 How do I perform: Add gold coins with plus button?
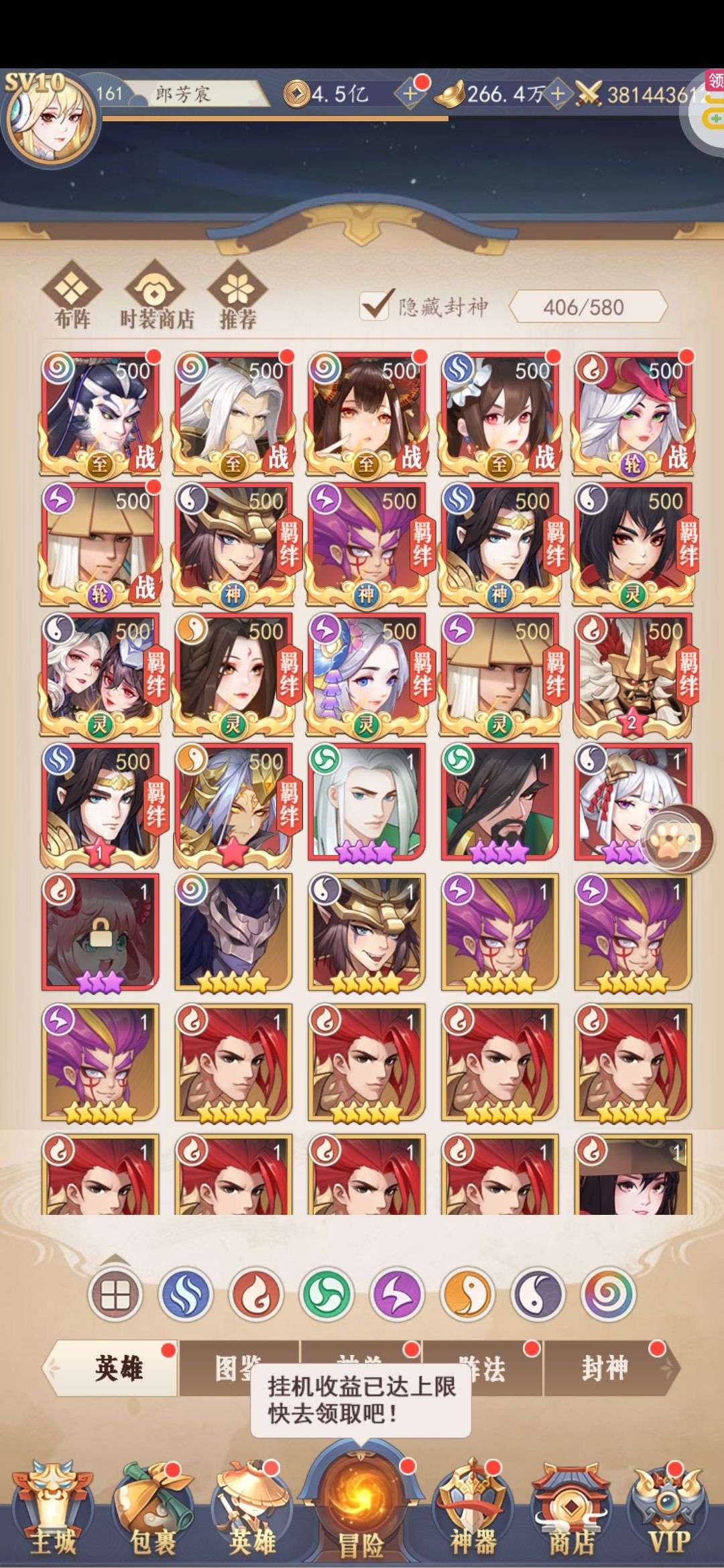(x=410, y=94)
